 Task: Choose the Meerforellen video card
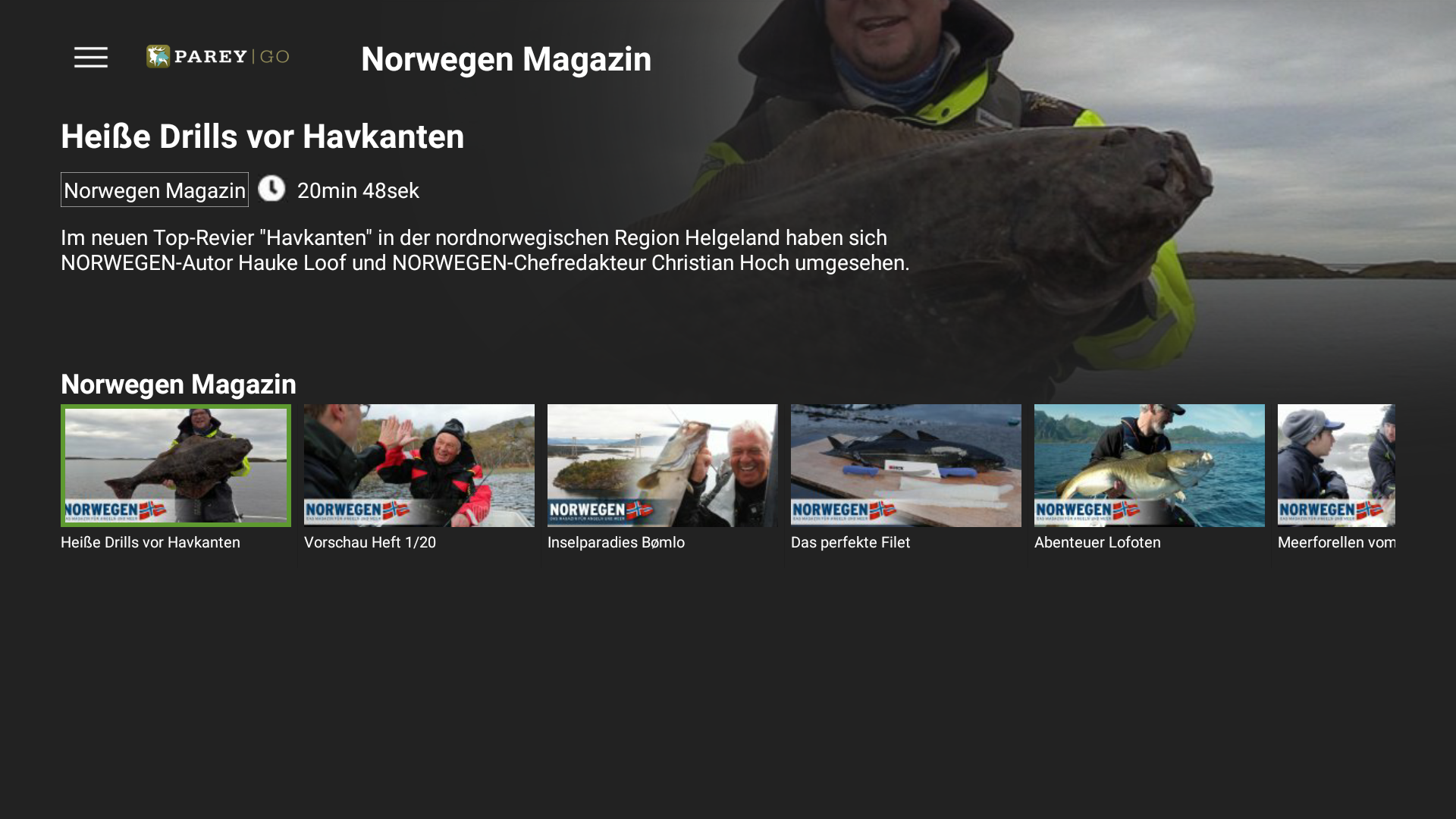coord(1336,466)
